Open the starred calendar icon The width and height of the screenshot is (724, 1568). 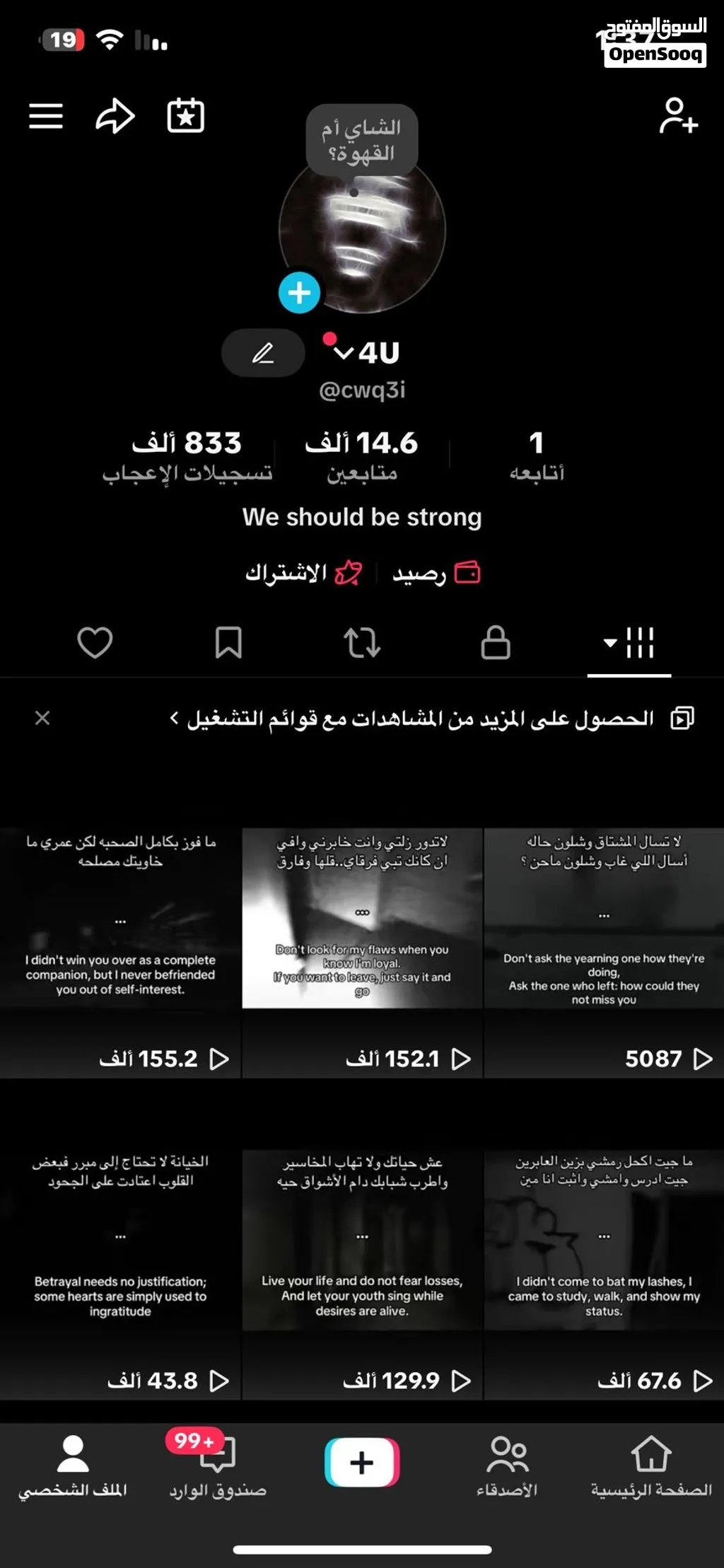coord(185,115)
